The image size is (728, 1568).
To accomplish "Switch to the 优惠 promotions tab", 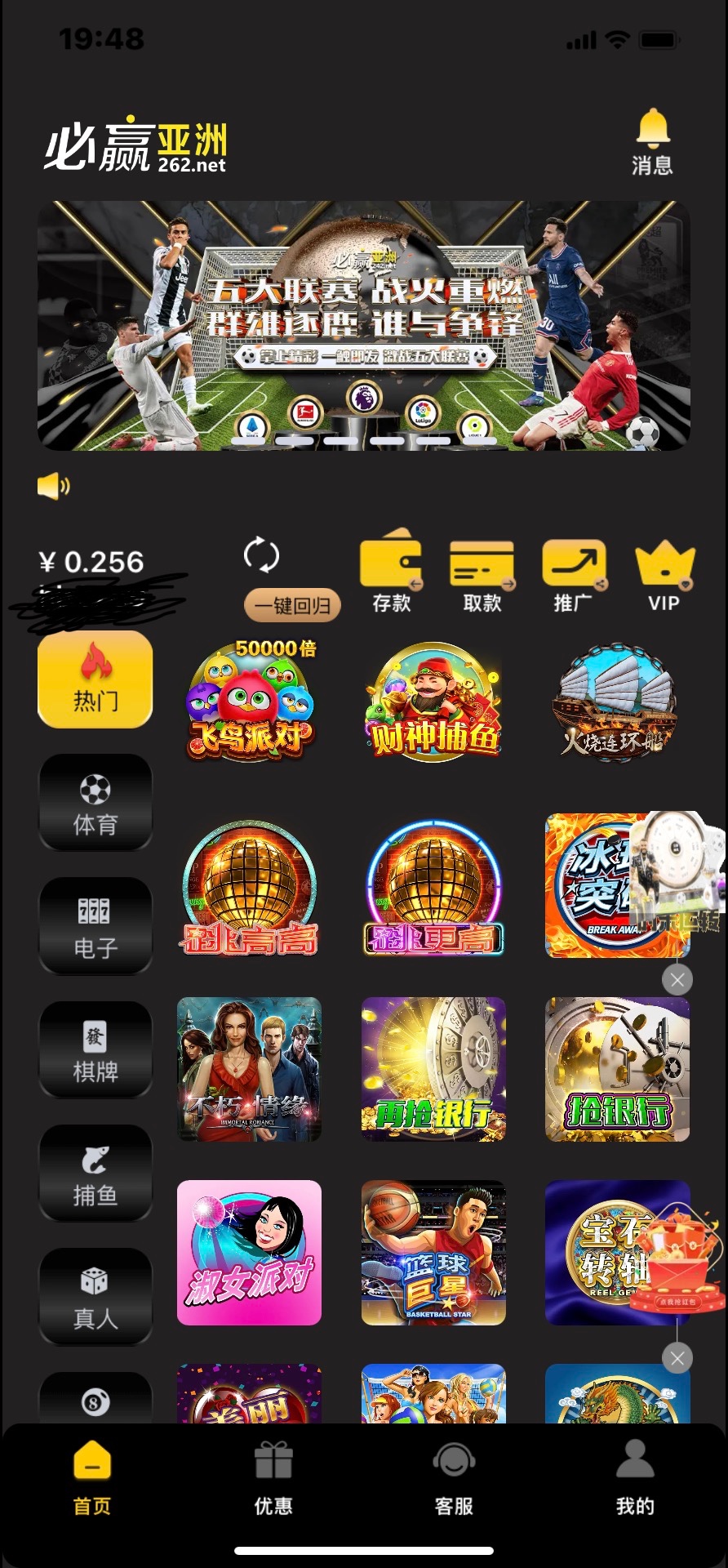I will (273, 1478).
